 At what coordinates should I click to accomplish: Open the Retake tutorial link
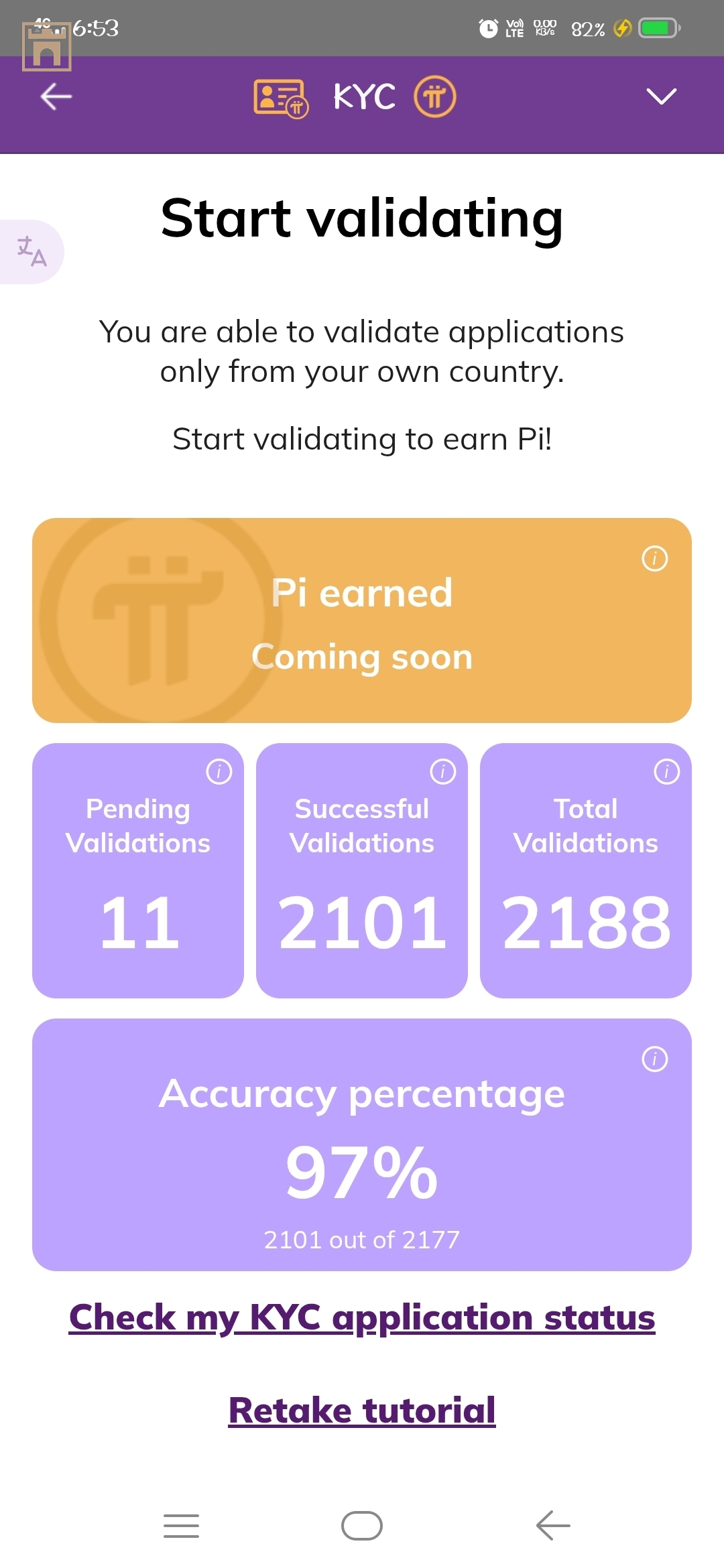(362, 1410)
